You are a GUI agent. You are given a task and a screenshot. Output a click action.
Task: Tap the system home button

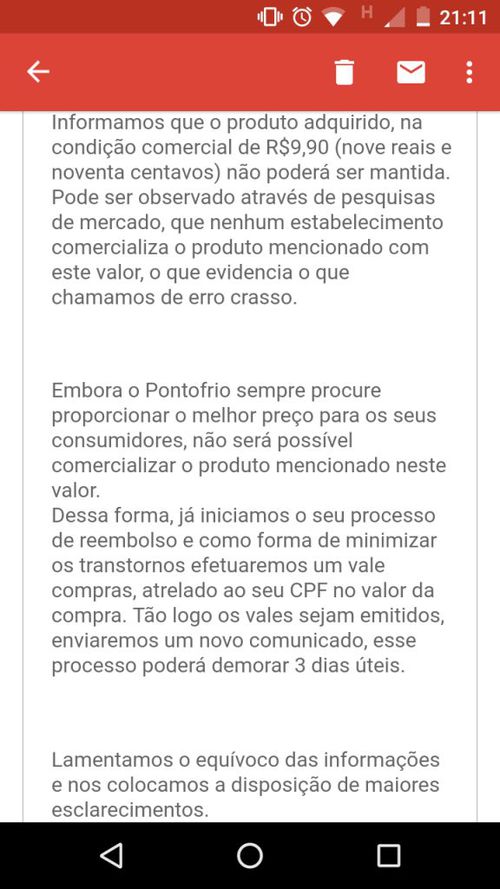[x=249, y=855]
